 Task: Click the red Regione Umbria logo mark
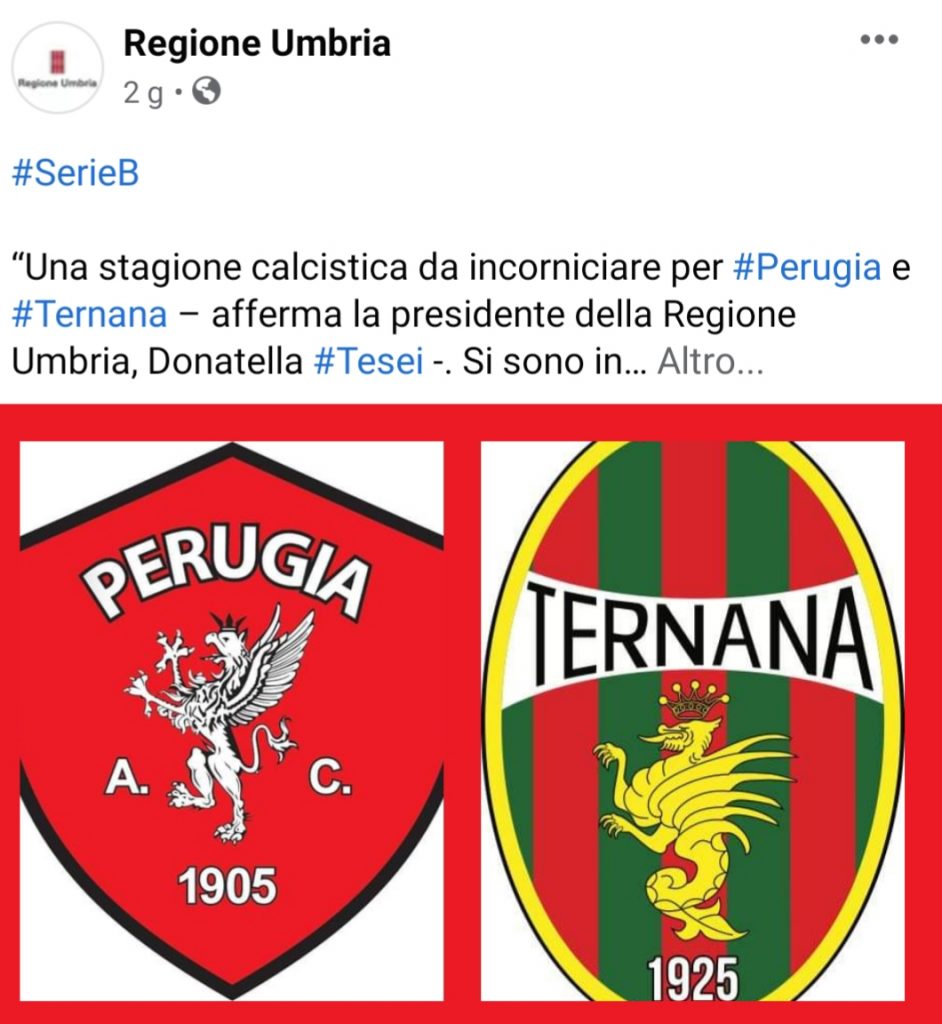pyautogui.click(x=55, y=55)
